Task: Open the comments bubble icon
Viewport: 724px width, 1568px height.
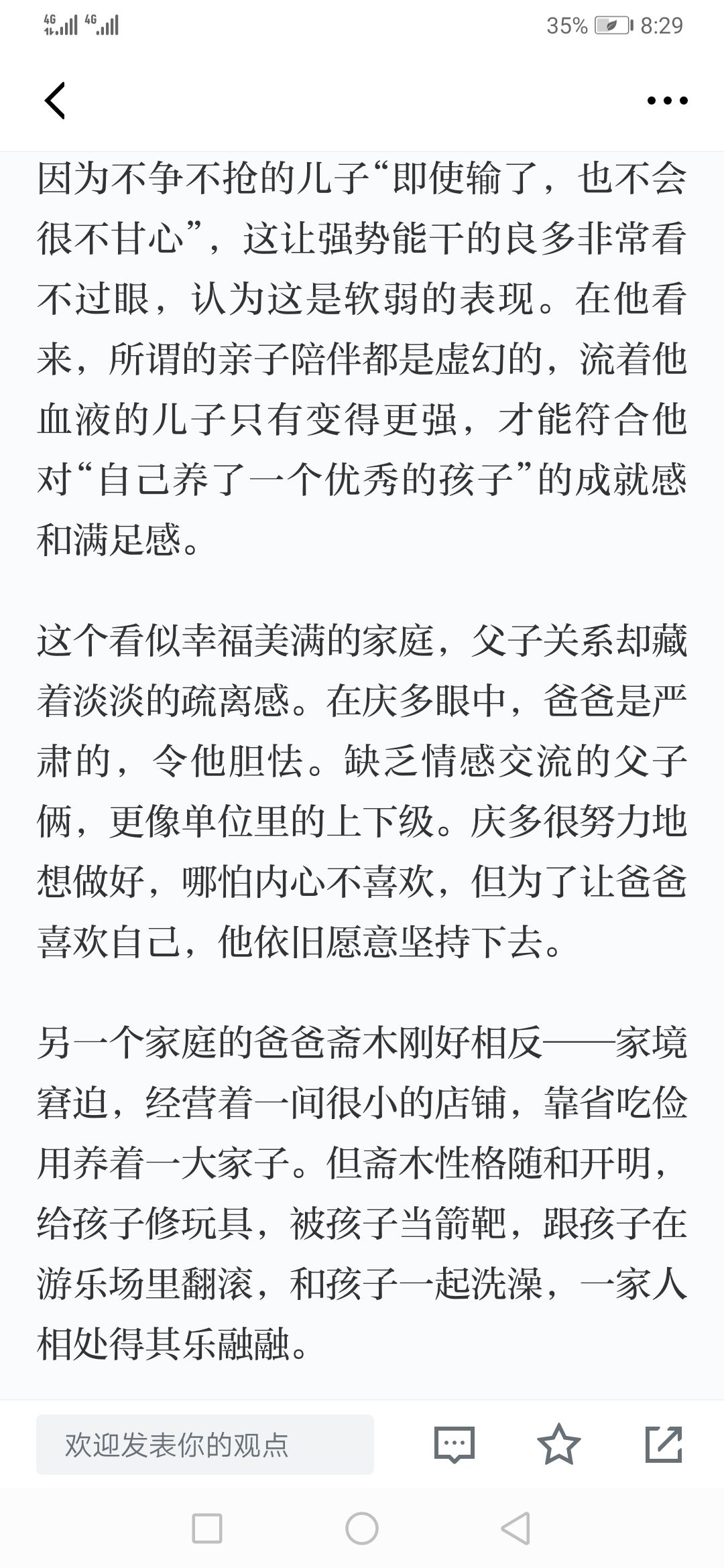Action: [455, 1445]
